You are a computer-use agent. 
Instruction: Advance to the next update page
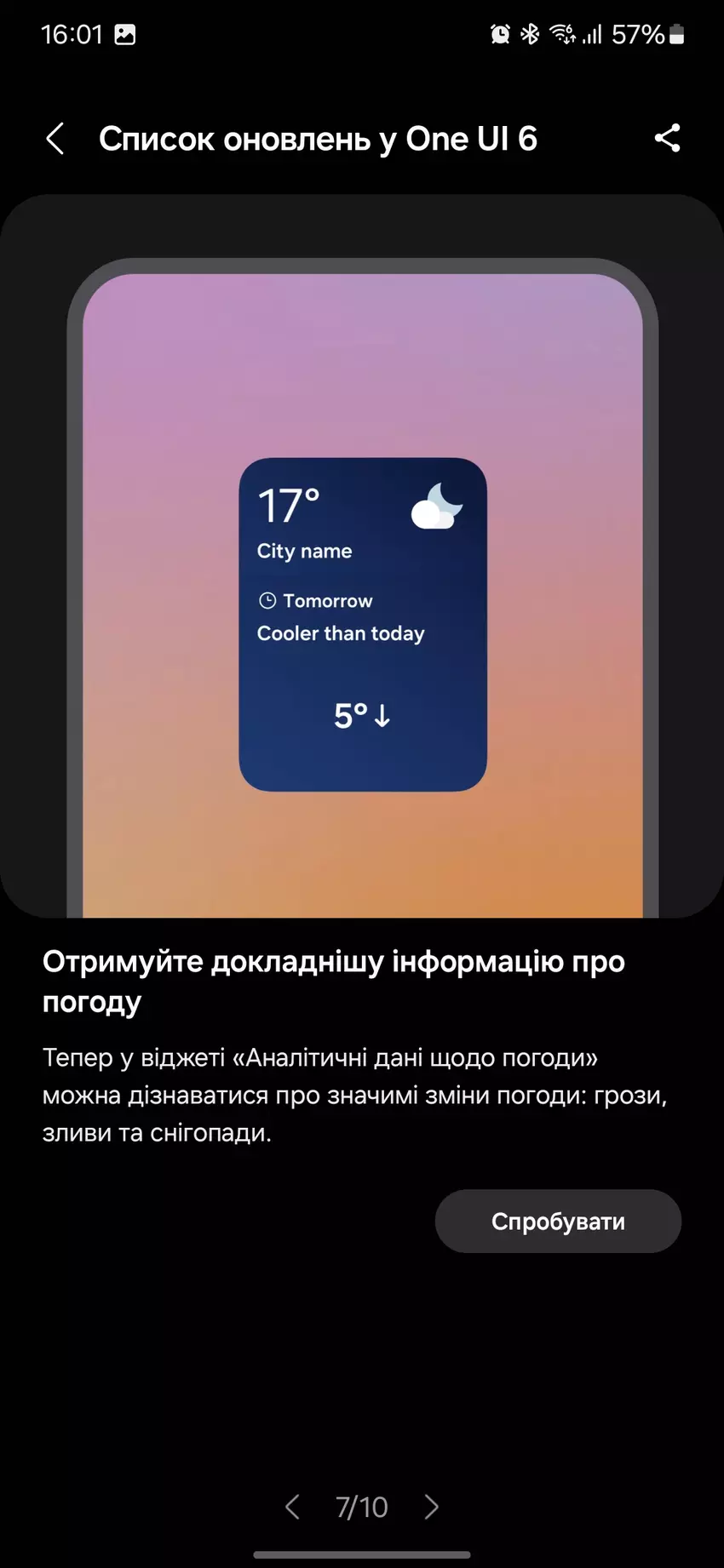pos(432,1507)
